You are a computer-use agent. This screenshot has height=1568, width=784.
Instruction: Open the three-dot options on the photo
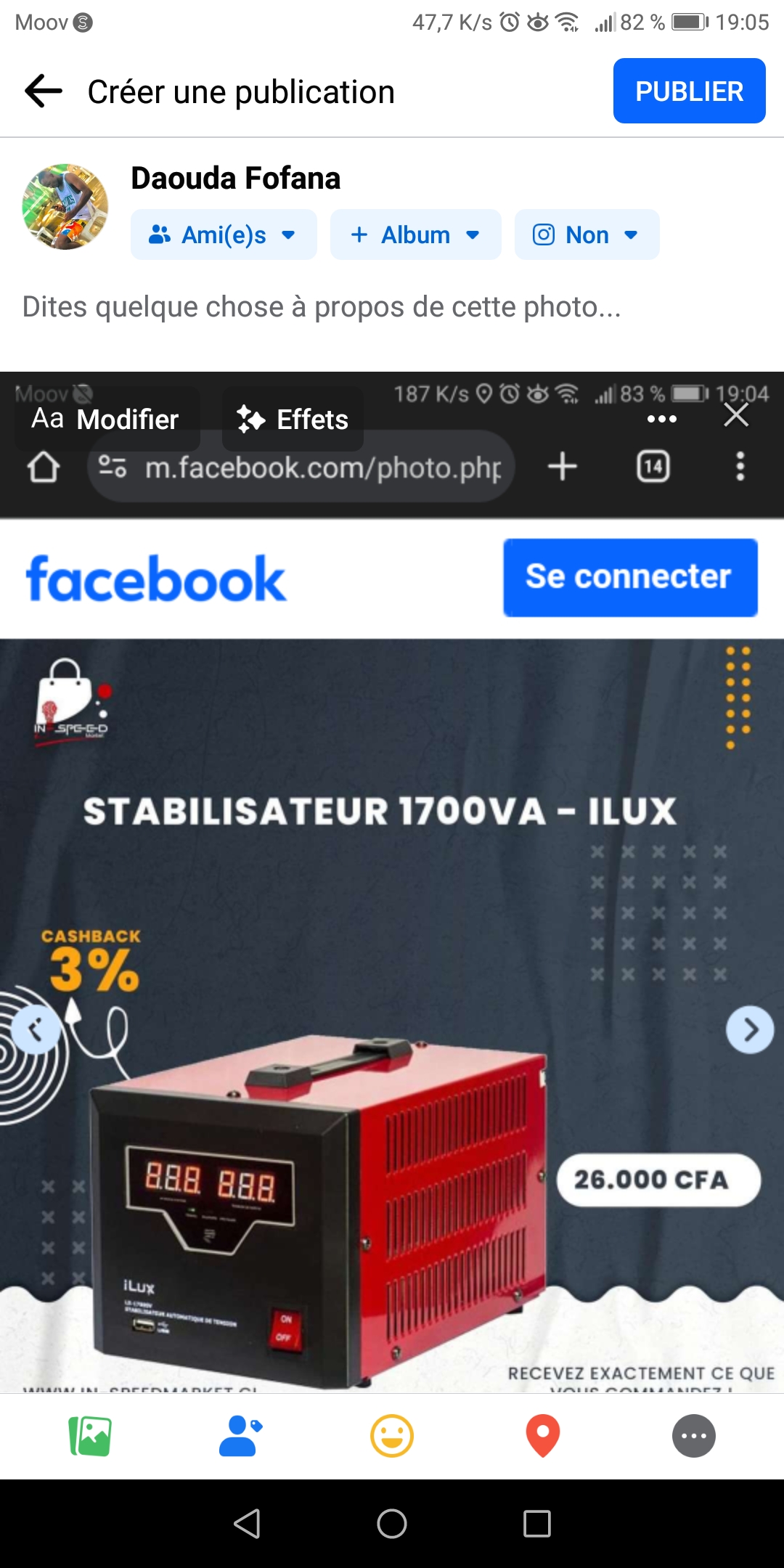pyautogui.click(x=662, y=419)
